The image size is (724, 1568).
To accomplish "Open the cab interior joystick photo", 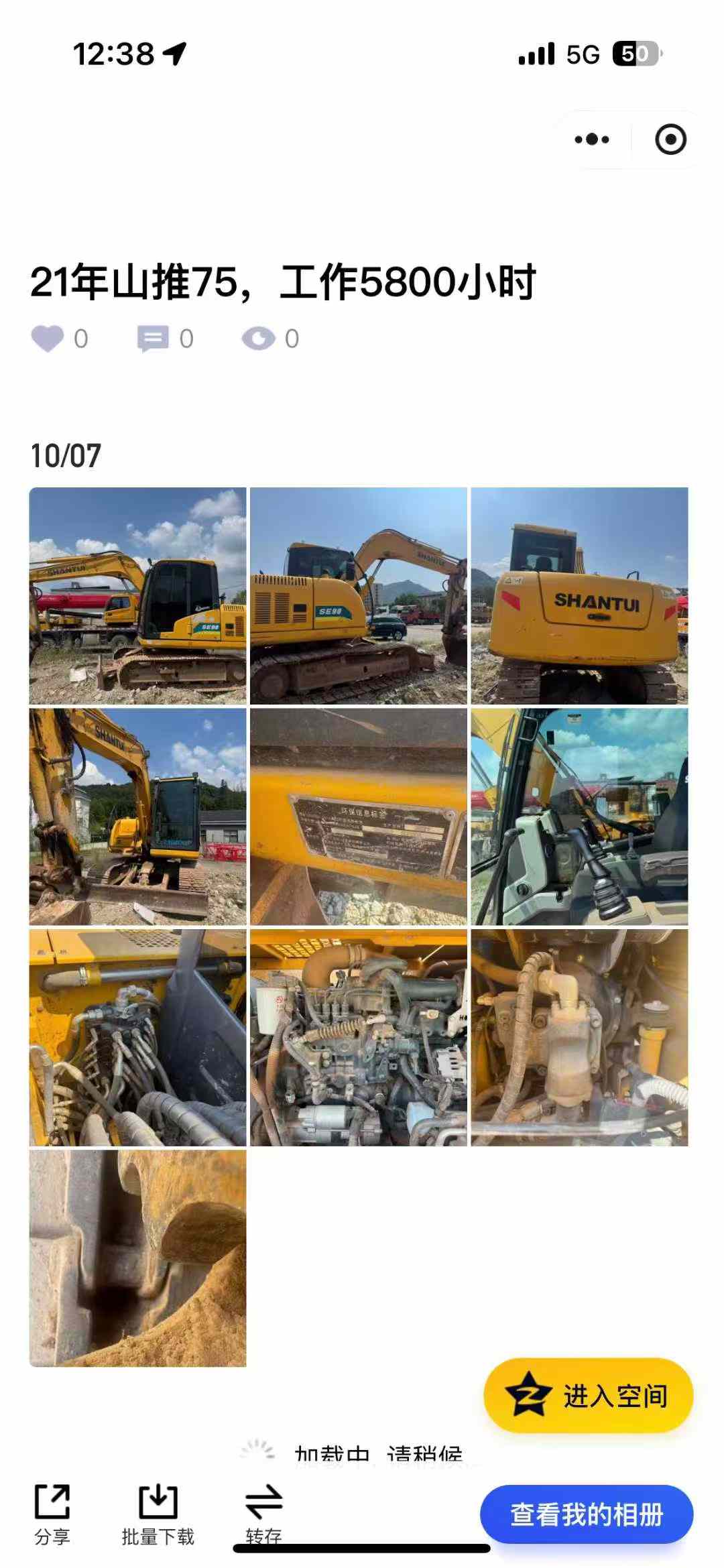I will coord(579,817).
